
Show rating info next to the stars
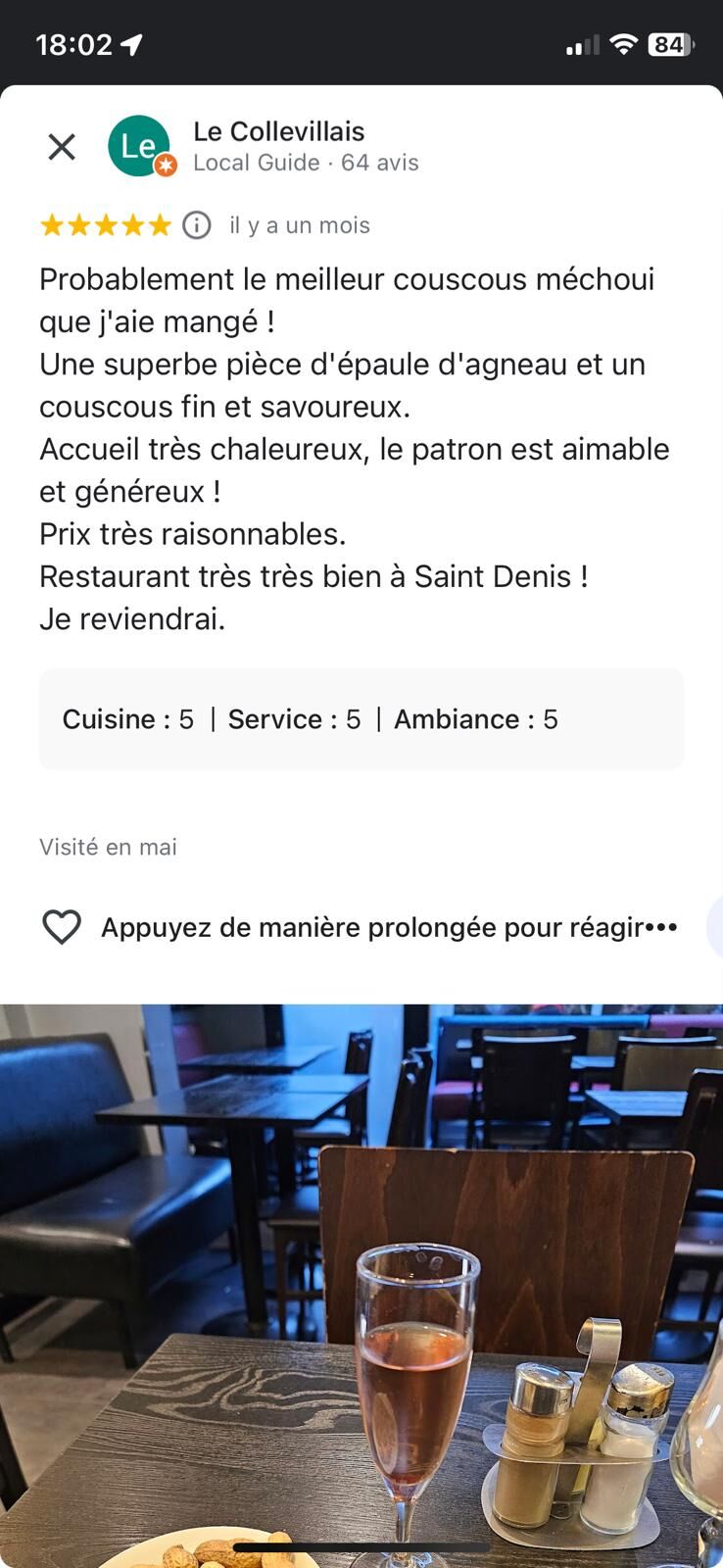click(197, 225)
